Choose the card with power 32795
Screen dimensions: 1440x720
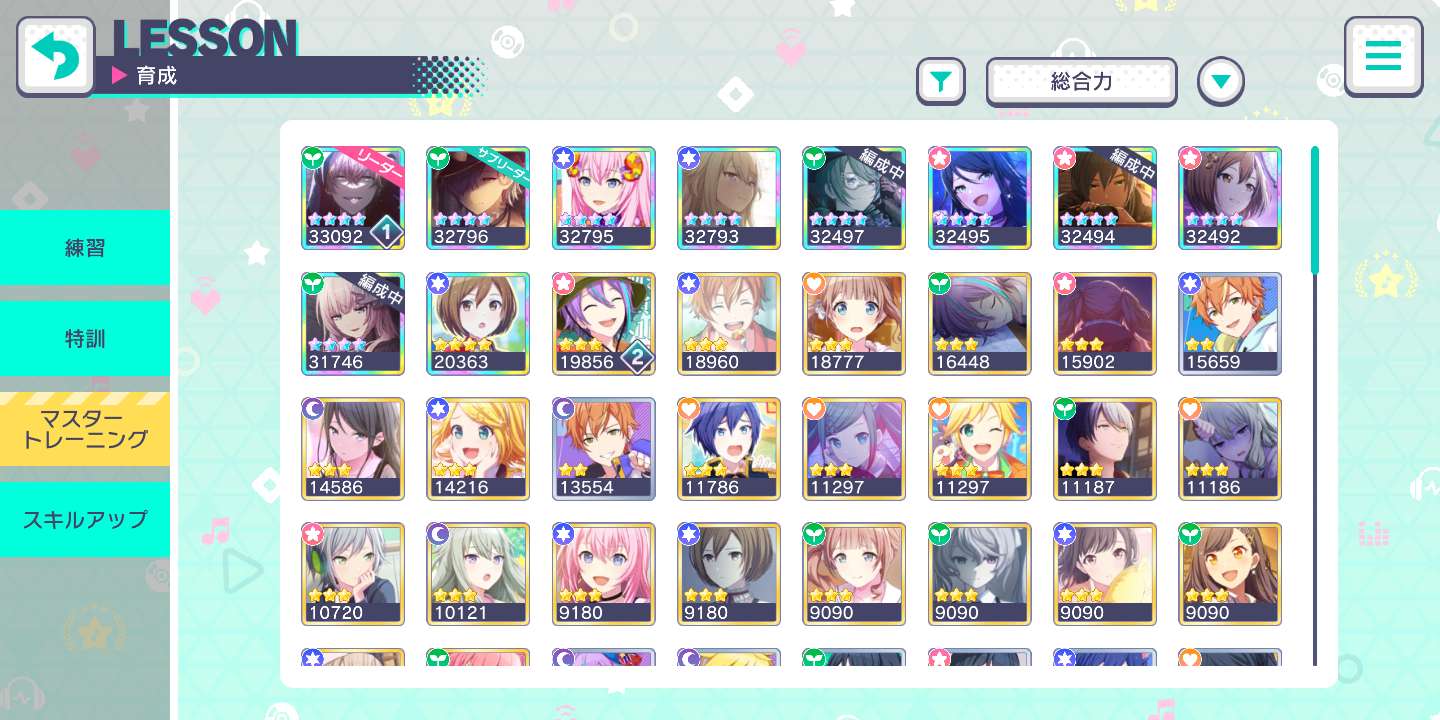(x=603, y=197)
